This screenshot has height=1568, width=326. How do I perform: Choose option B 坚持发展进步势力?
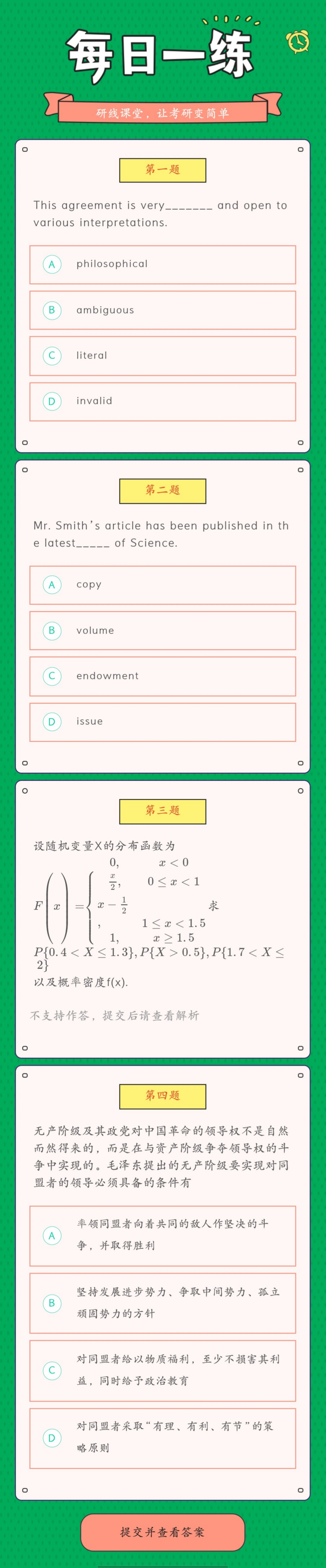(x=162, y=1303)
